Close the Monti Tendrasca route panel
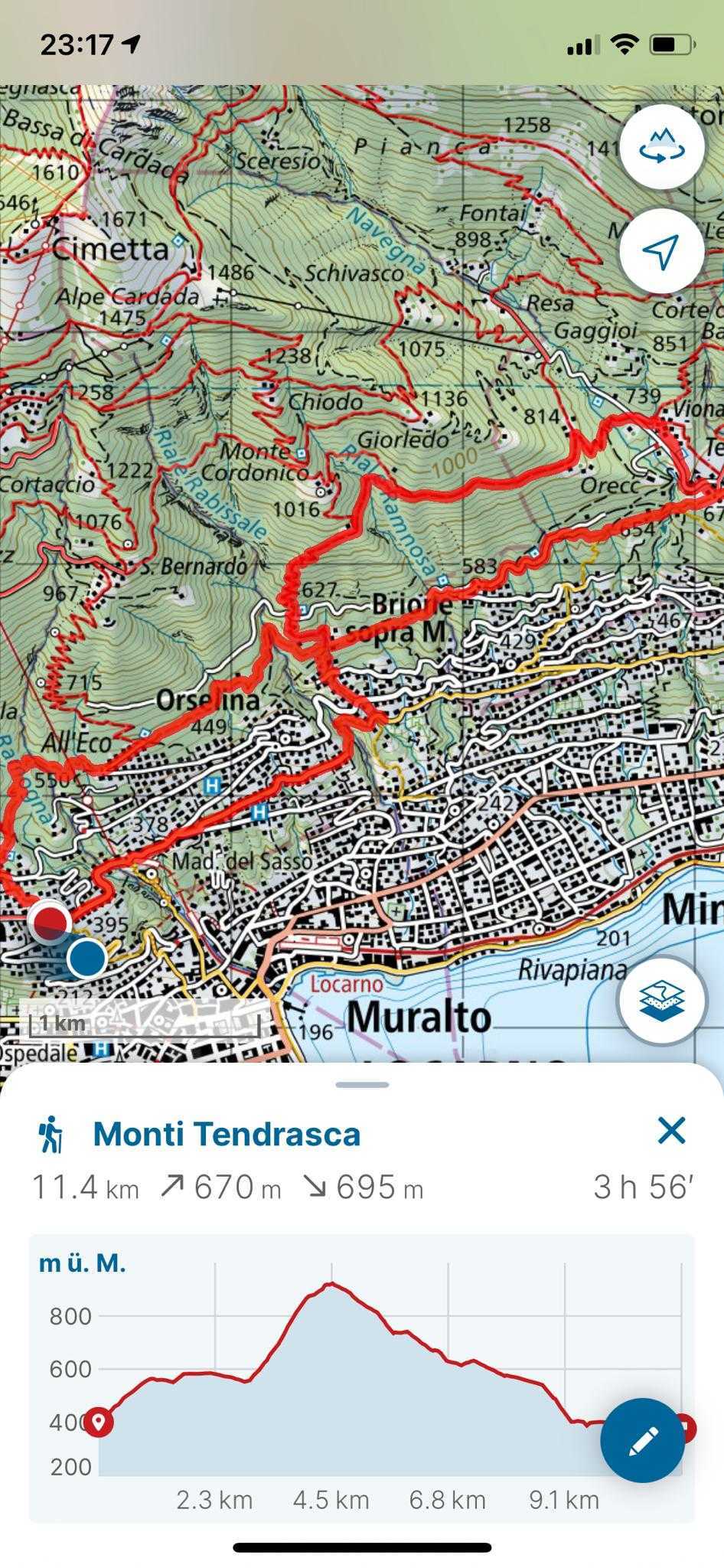Screen dimensions: 724x1568 671,1130
